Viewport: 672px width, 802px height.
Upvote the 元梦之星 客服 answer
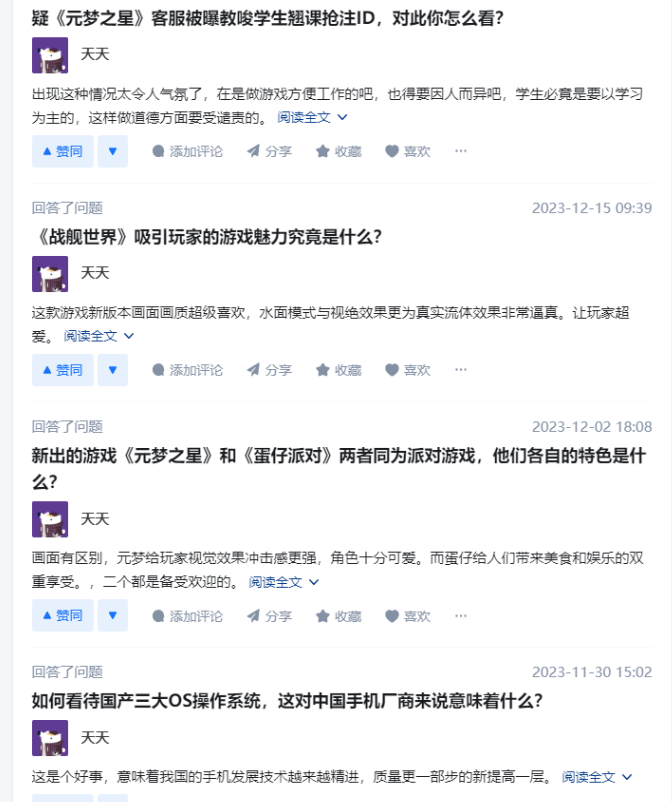point(62,151)
